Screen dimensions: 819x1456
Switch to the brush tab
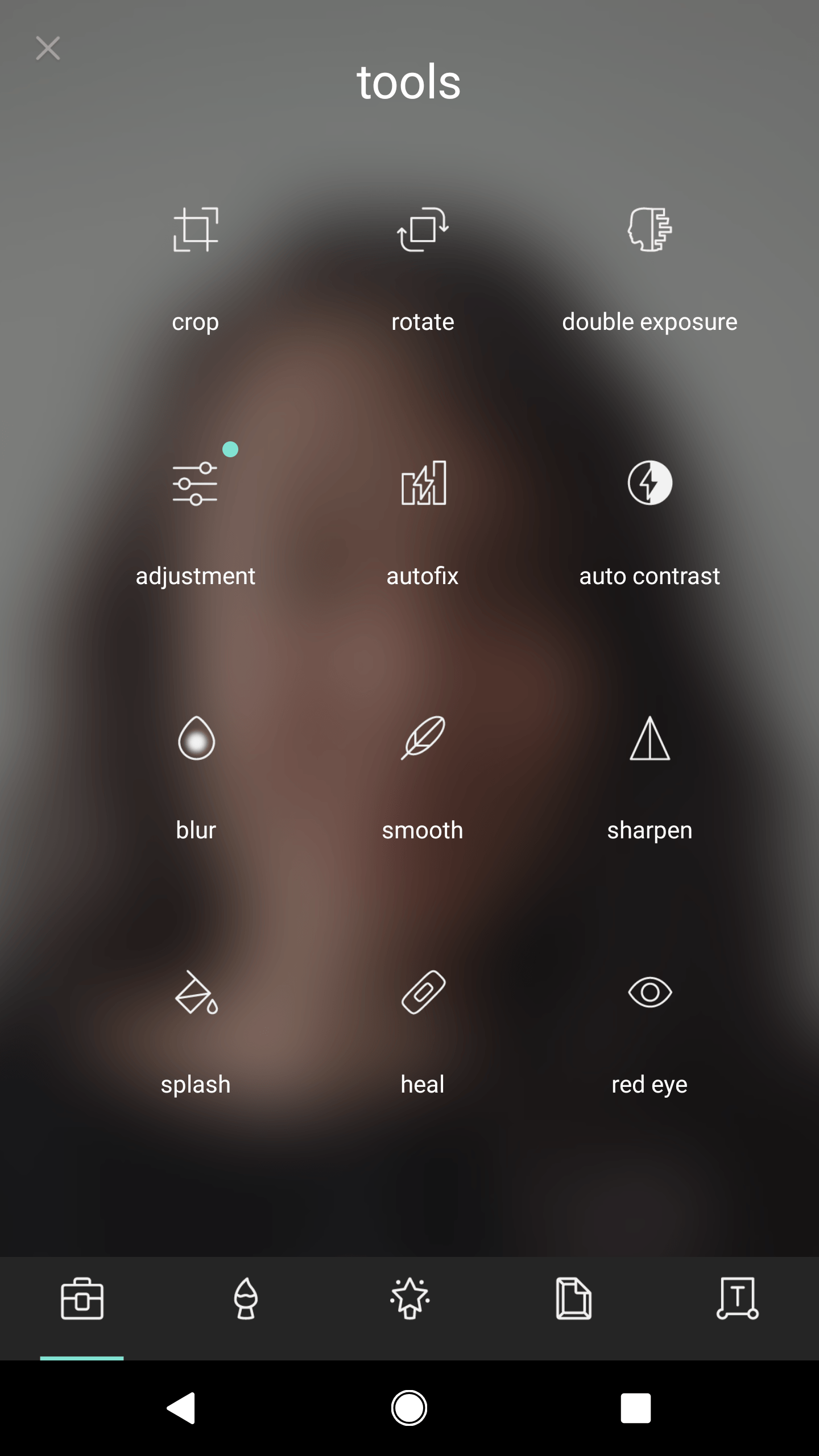tap(246, 1299)
